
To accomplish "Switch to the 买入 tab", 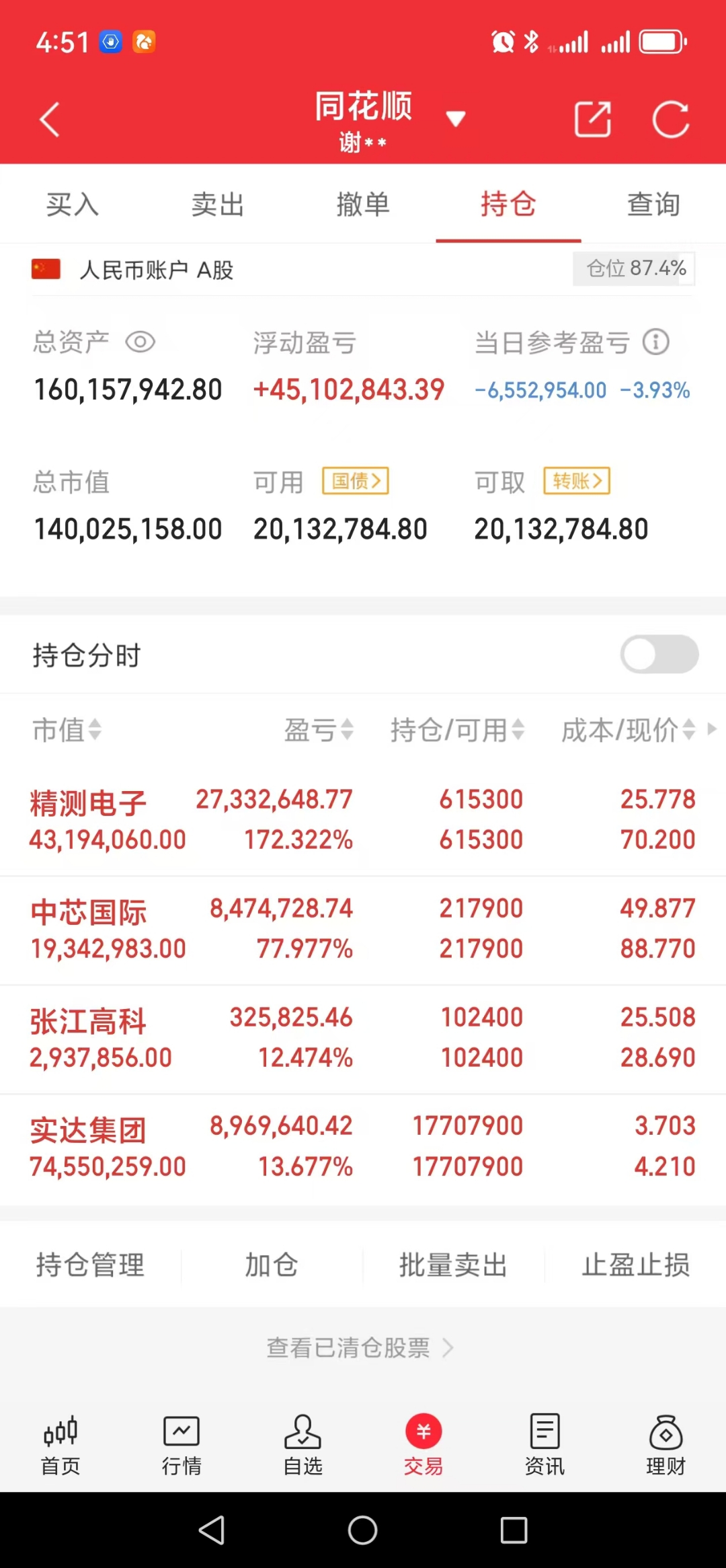I will pos(71,204).
